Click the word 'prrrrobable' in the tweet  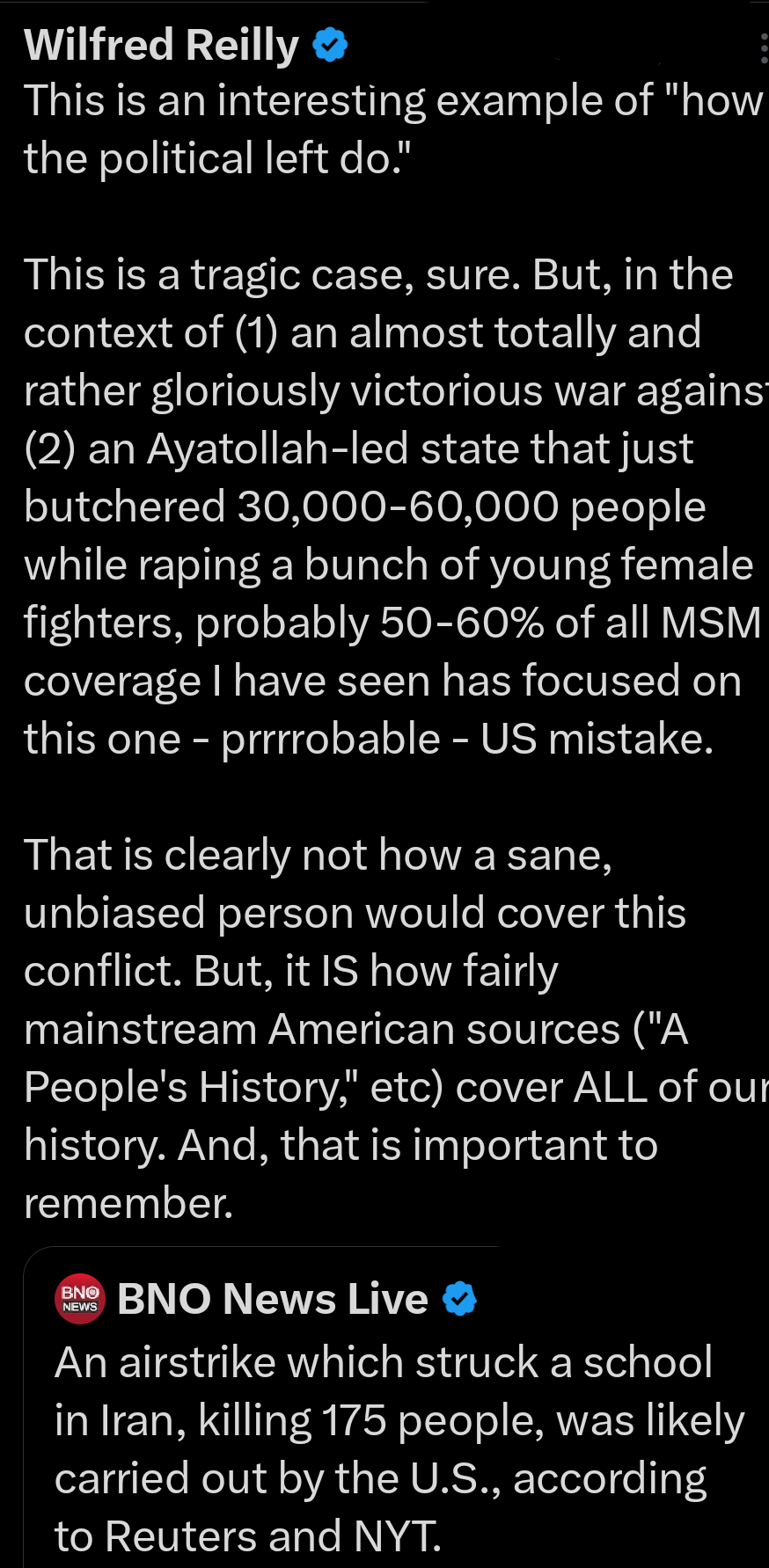click(x=326, y=738)
